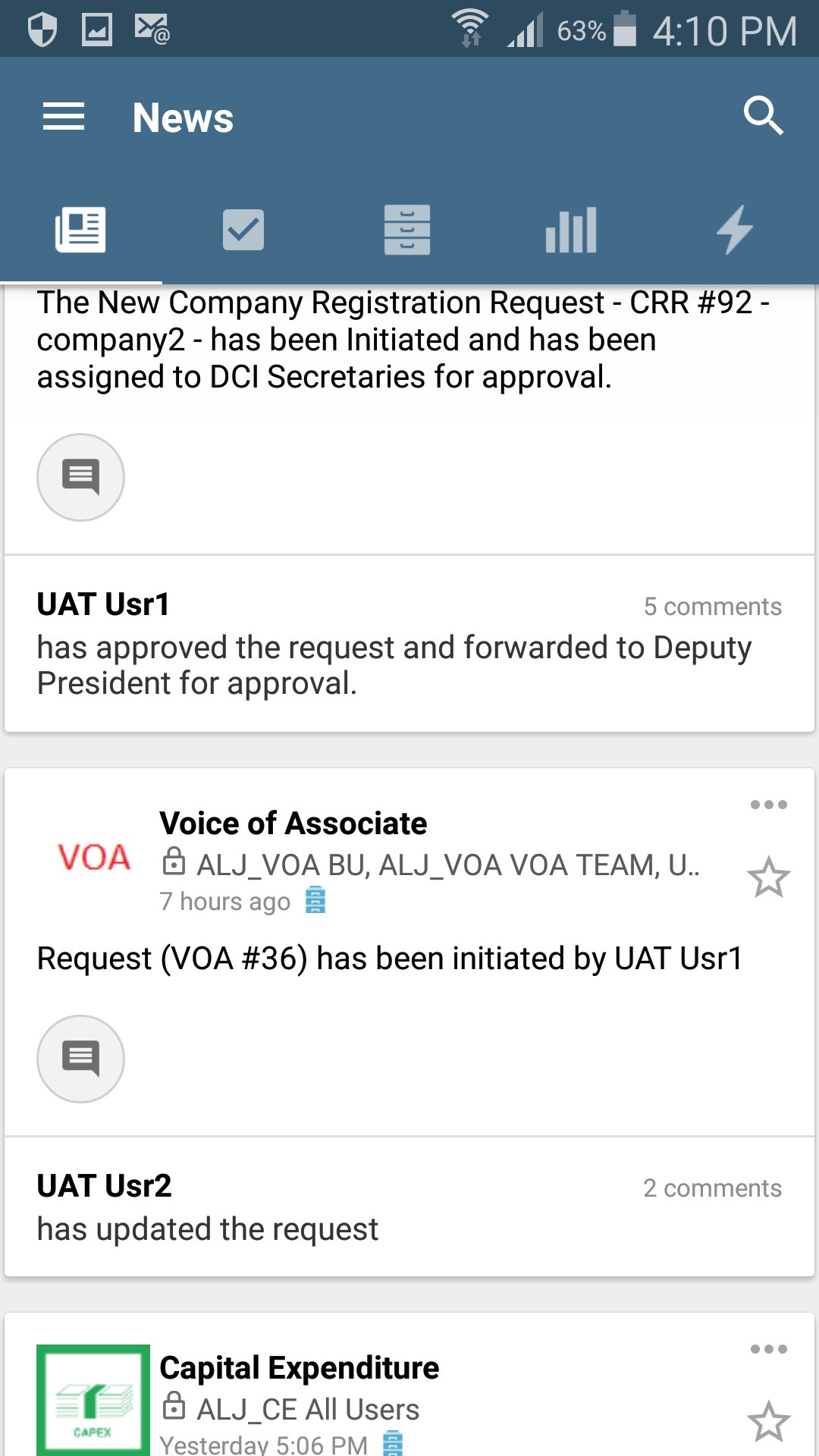Image resolution: width=819 pixels, height=1456 pixels.
Task: Switch to the file cabinet tab
Action: [x=407, y=230]
